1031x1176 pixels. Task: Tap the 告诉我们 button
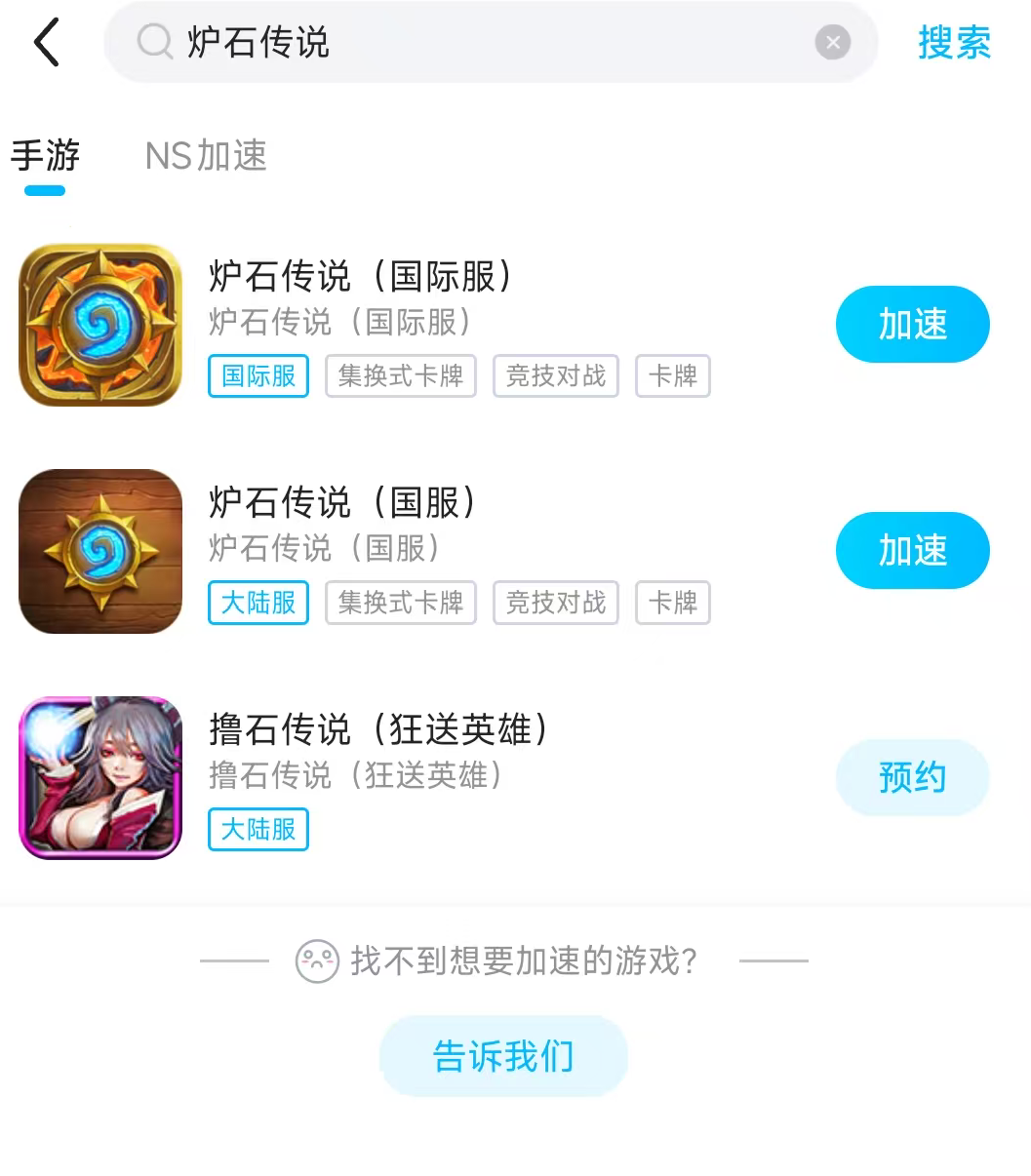(x=503, y=1056)
